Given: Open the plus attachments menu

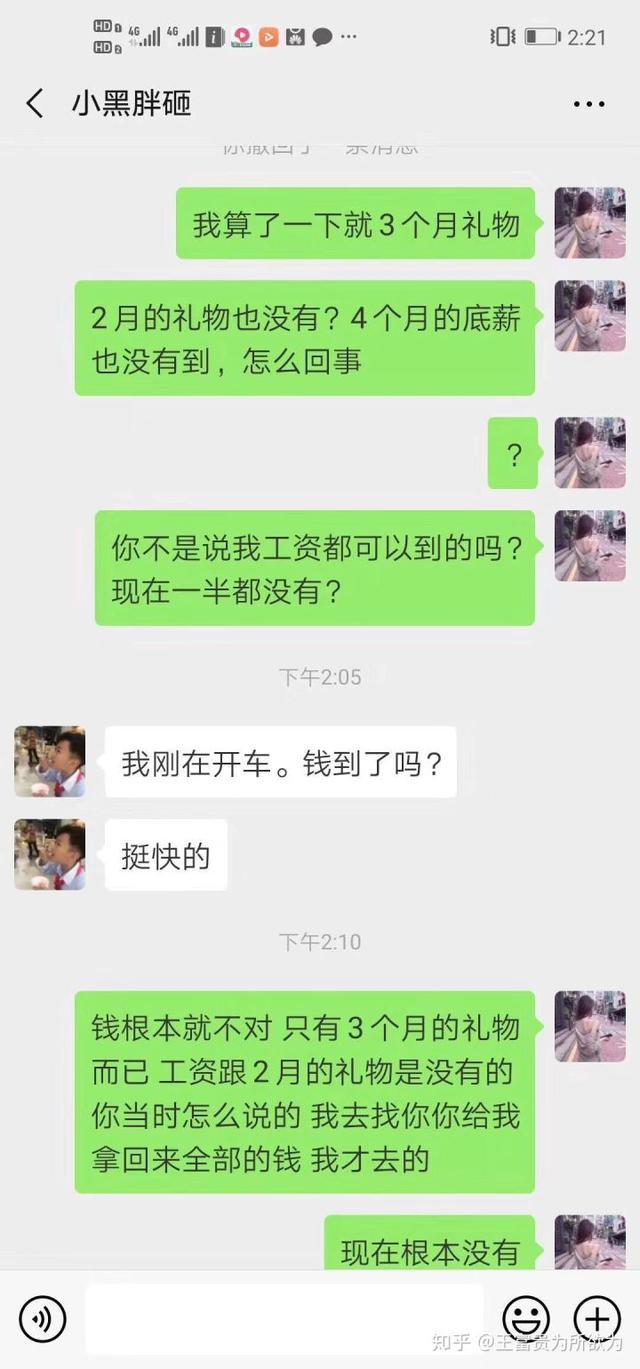Looking at the screenshot, I should click(597, 1319).
